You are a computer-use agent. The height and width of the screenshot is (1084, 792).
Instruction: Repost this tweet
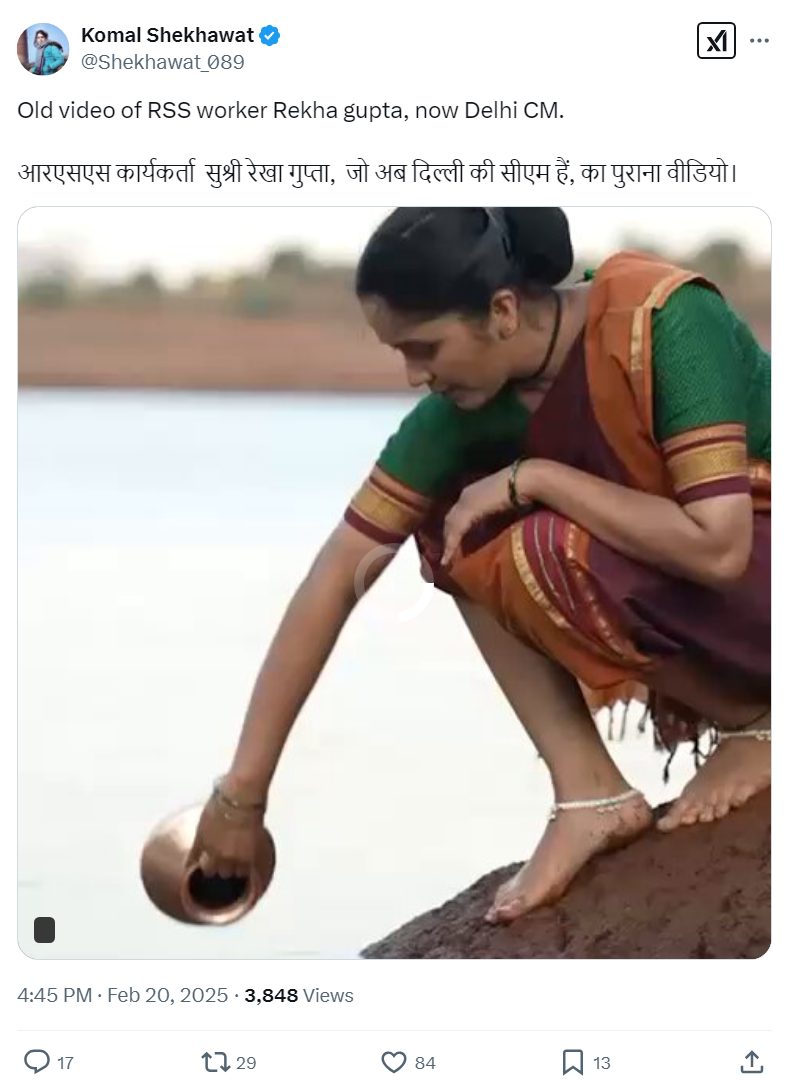coord(215,1061)
